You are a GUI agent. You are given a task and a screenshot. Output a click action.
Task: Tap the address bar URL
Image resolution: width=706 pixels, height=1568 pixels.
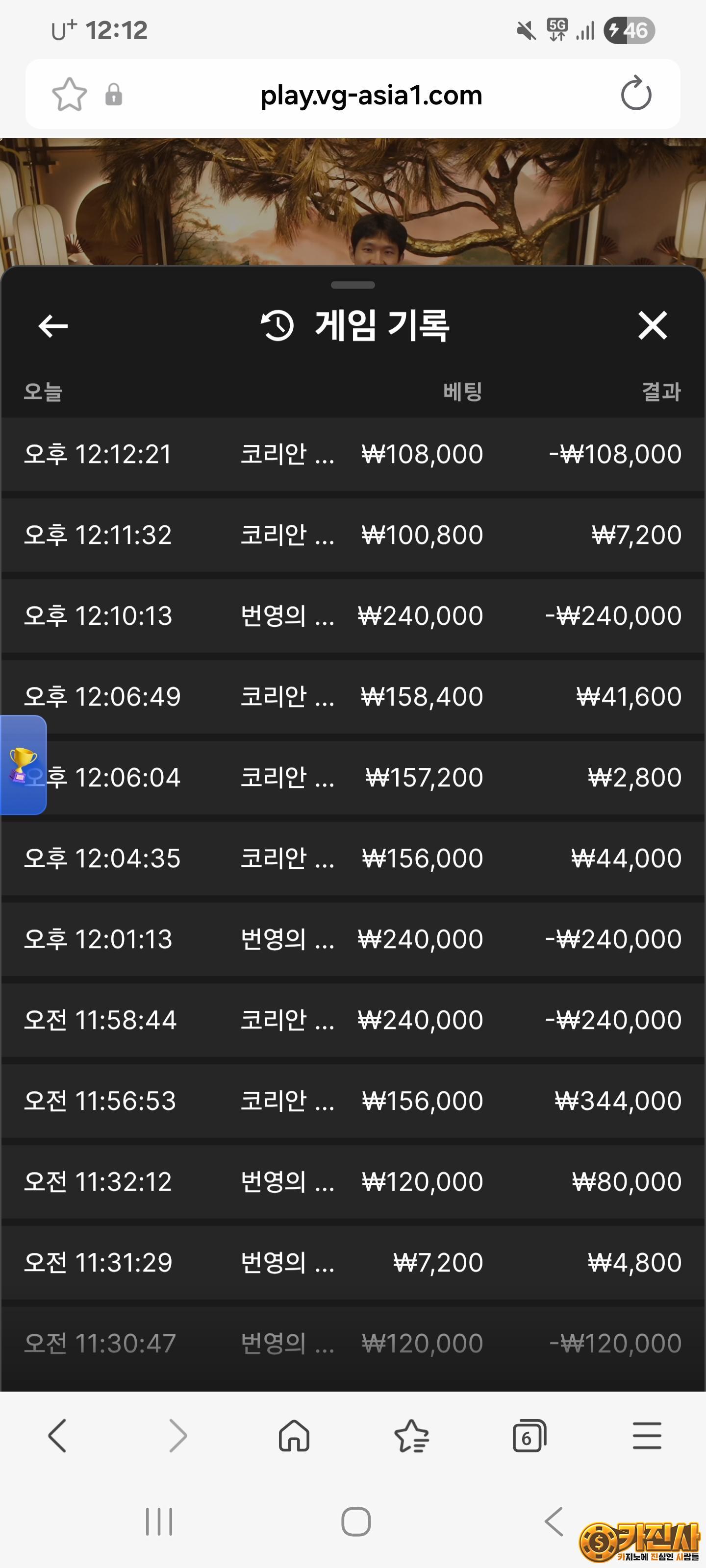(x=371, y=95)
